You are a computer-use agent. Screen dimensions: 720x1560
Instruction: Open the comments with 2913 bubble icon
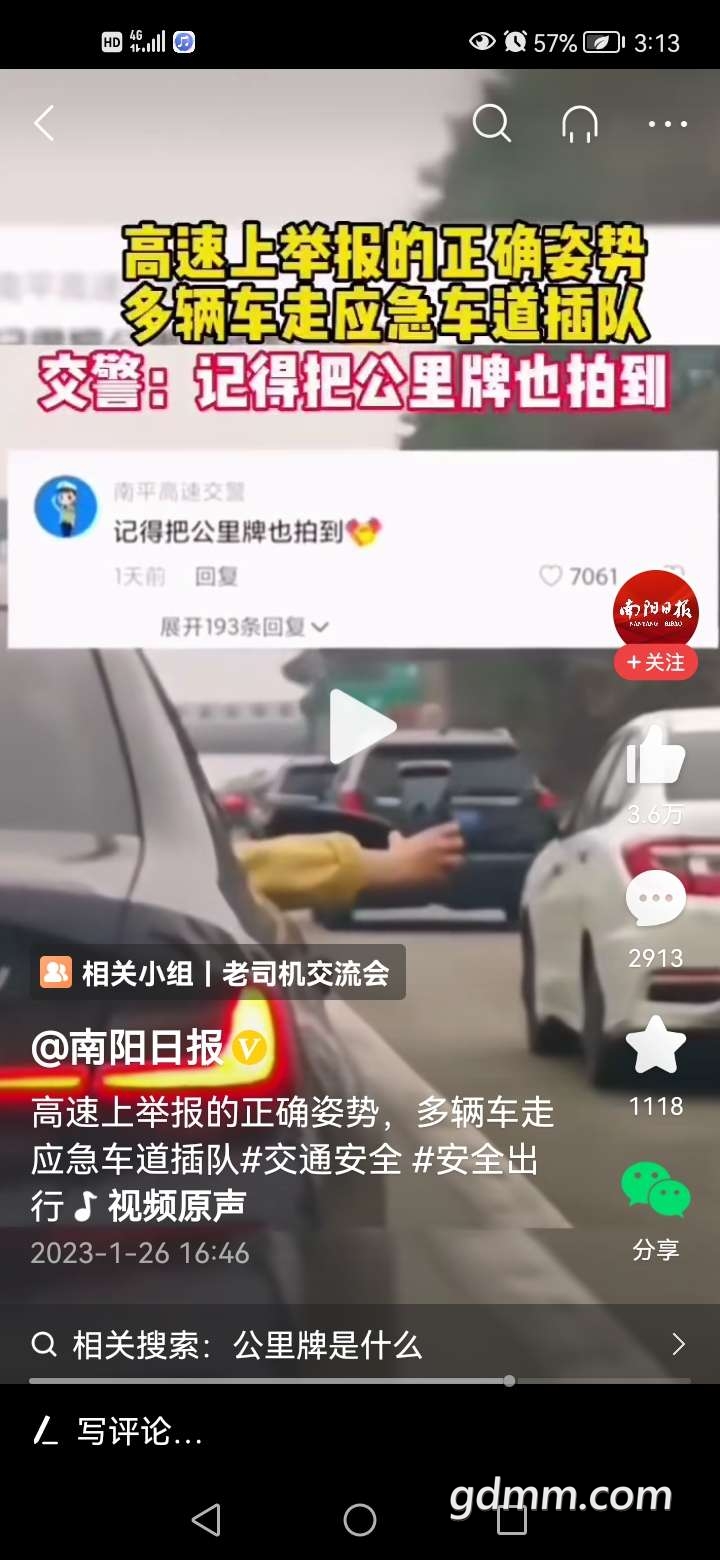pos(656,899)
